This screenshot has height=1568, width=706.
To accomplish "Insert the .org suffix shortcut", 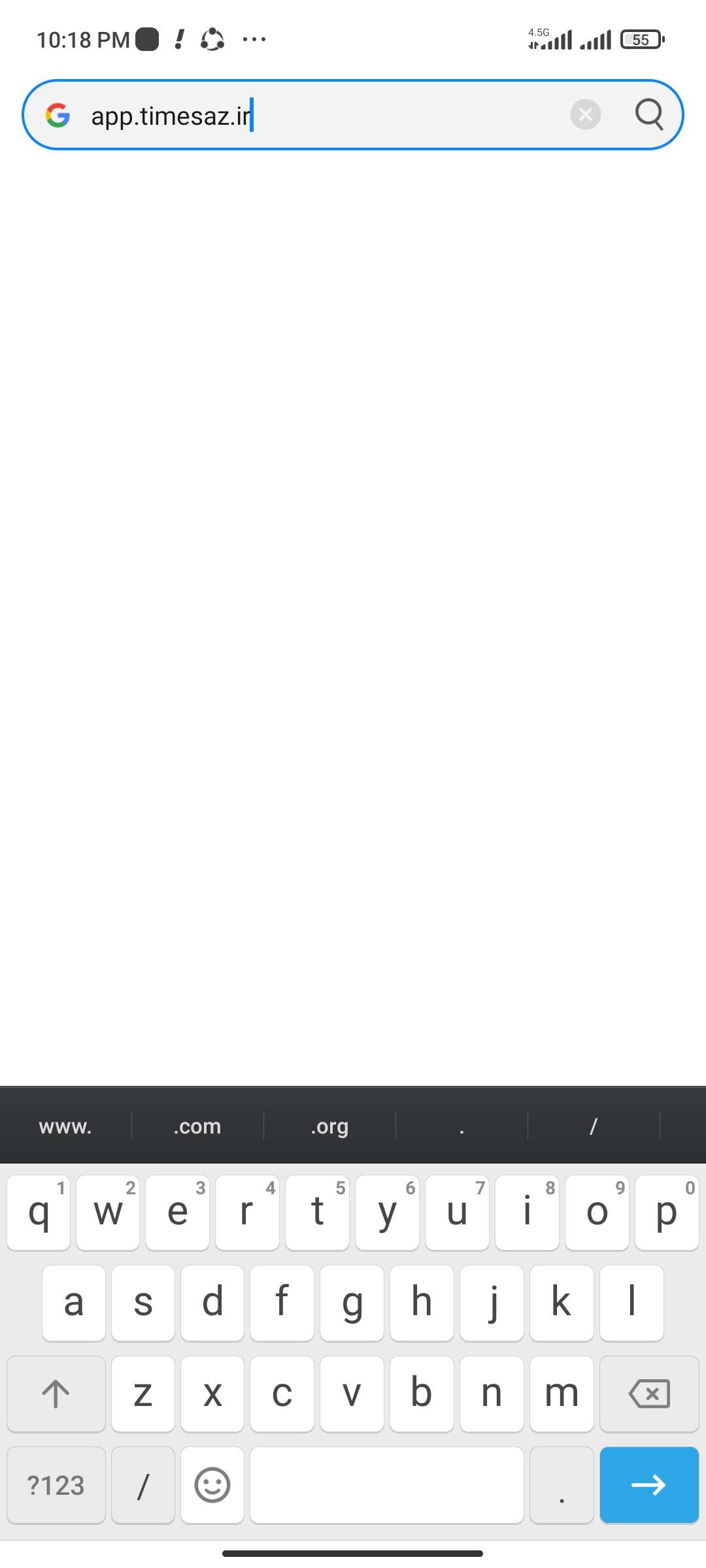I will tap(329, 1126).
